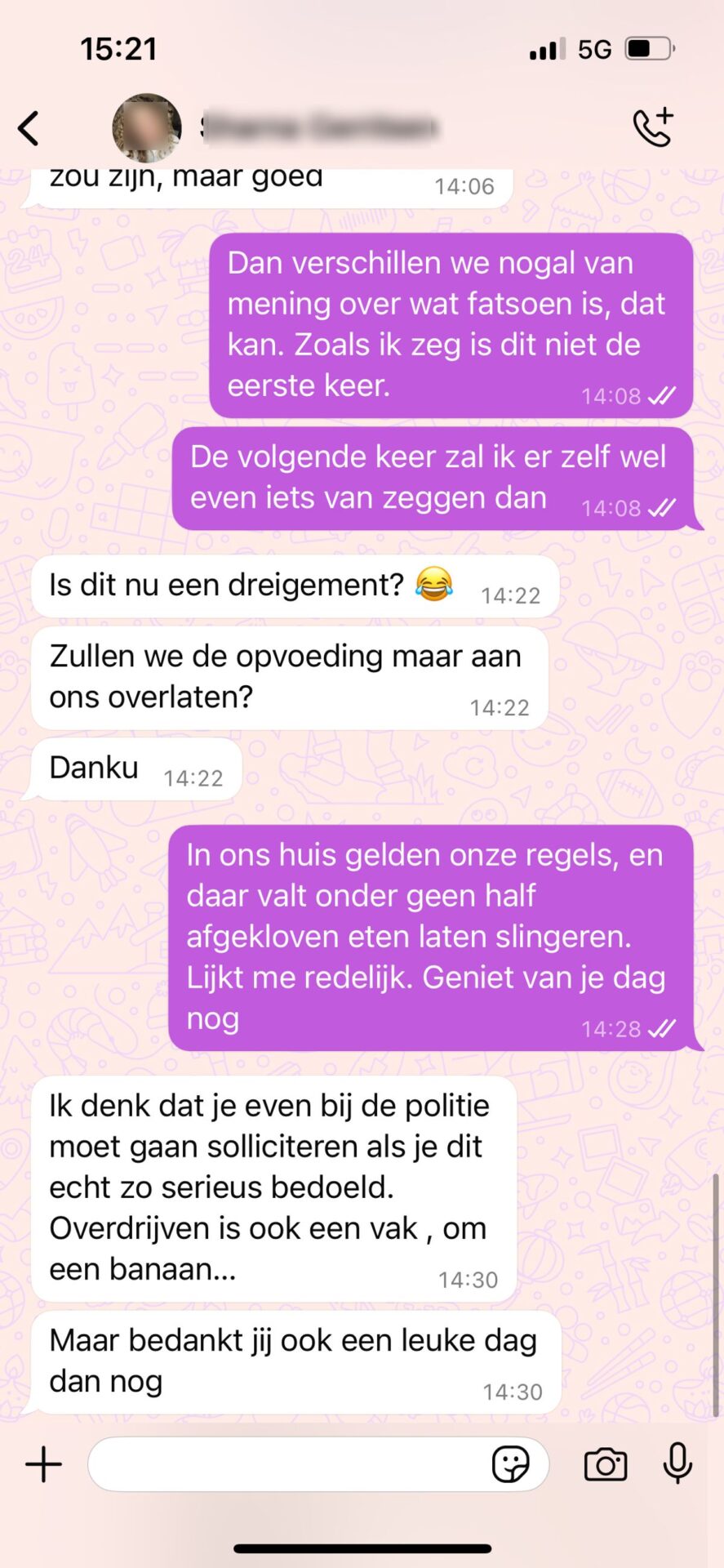Image resolution: width=724 pixels, height=1568 pixels.
Task: Focus the message text field
Action: coord(286,1465)
